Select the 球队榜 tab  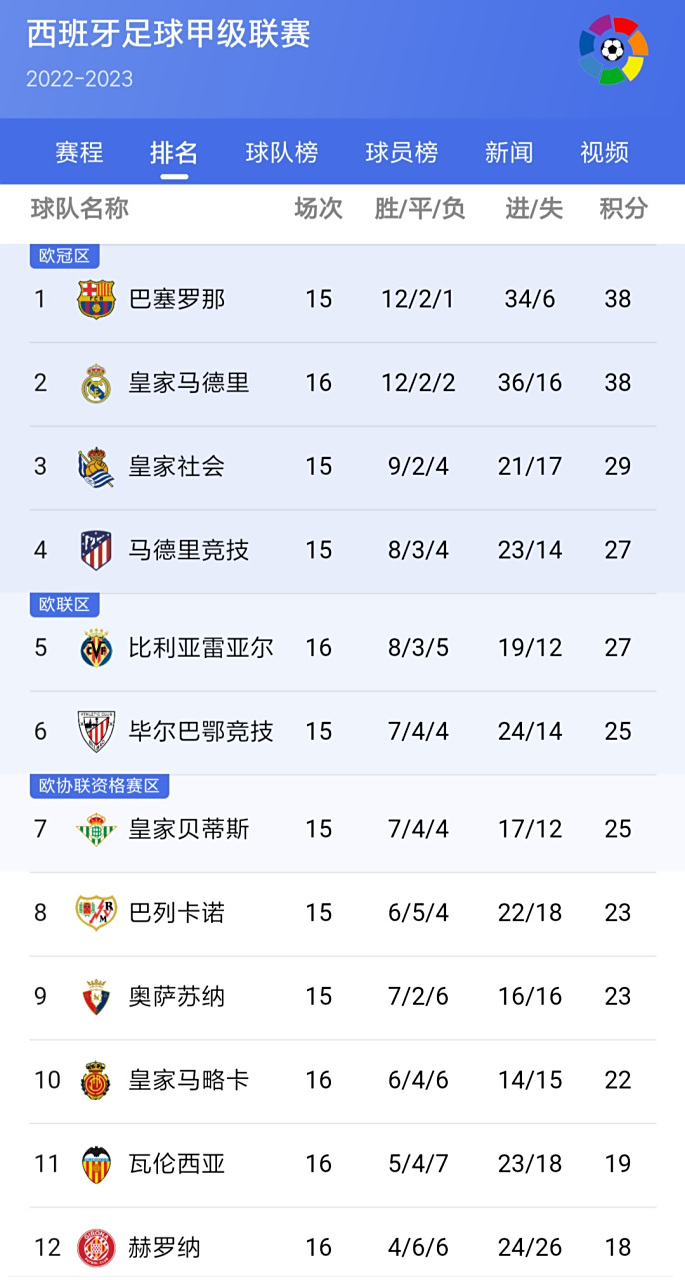(282, 152)
